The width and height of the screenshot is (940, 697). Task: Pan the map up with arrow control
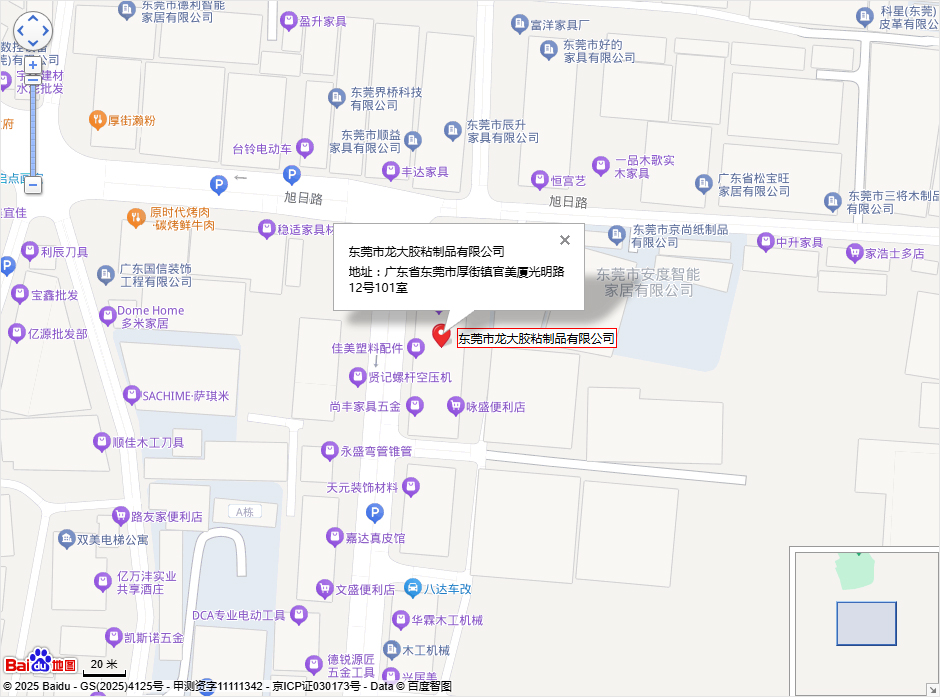[x=33, y=18]
